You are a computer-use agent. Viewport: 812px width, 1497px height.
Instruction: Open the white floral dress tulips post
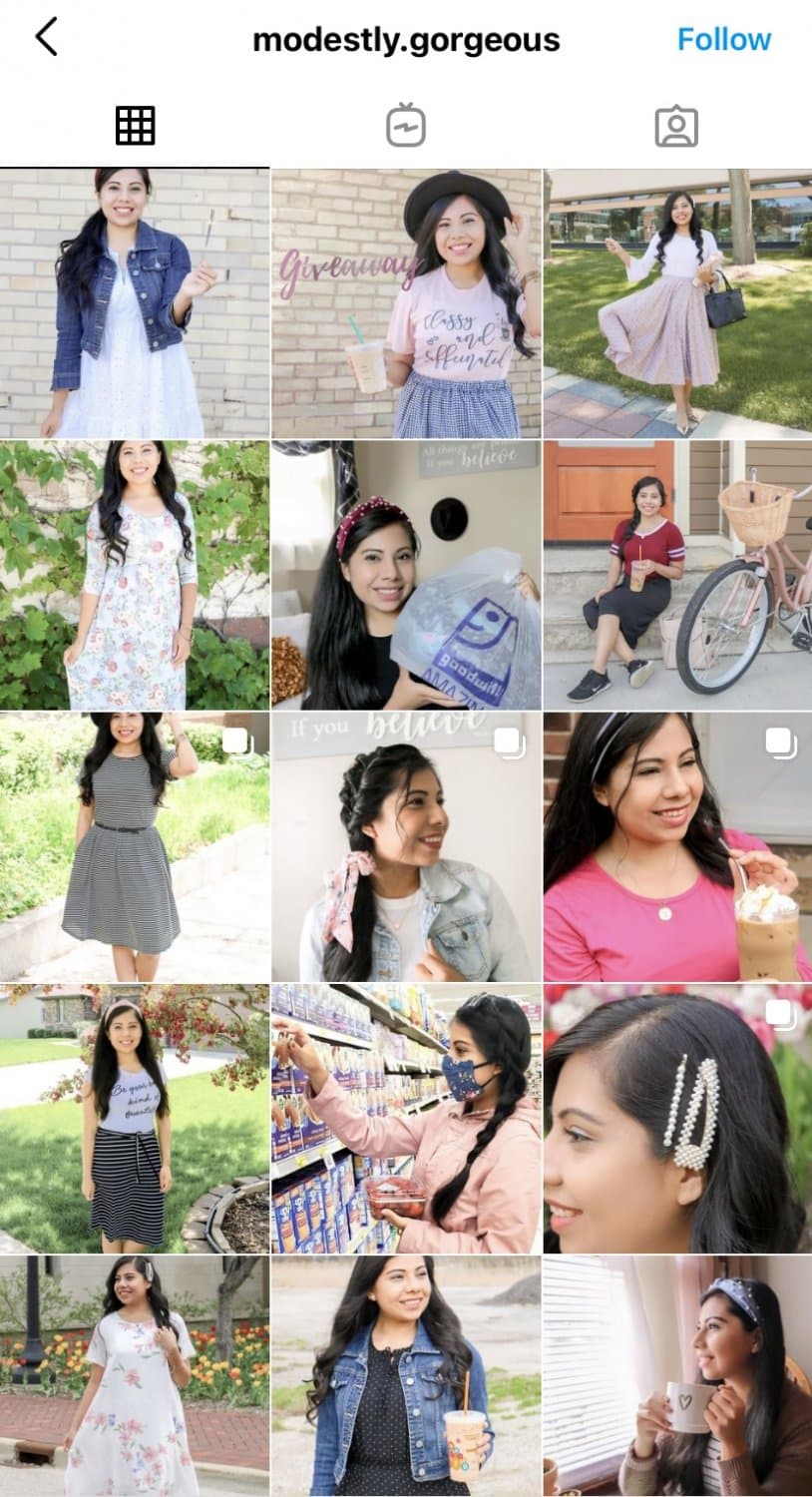coord(135,1377)
